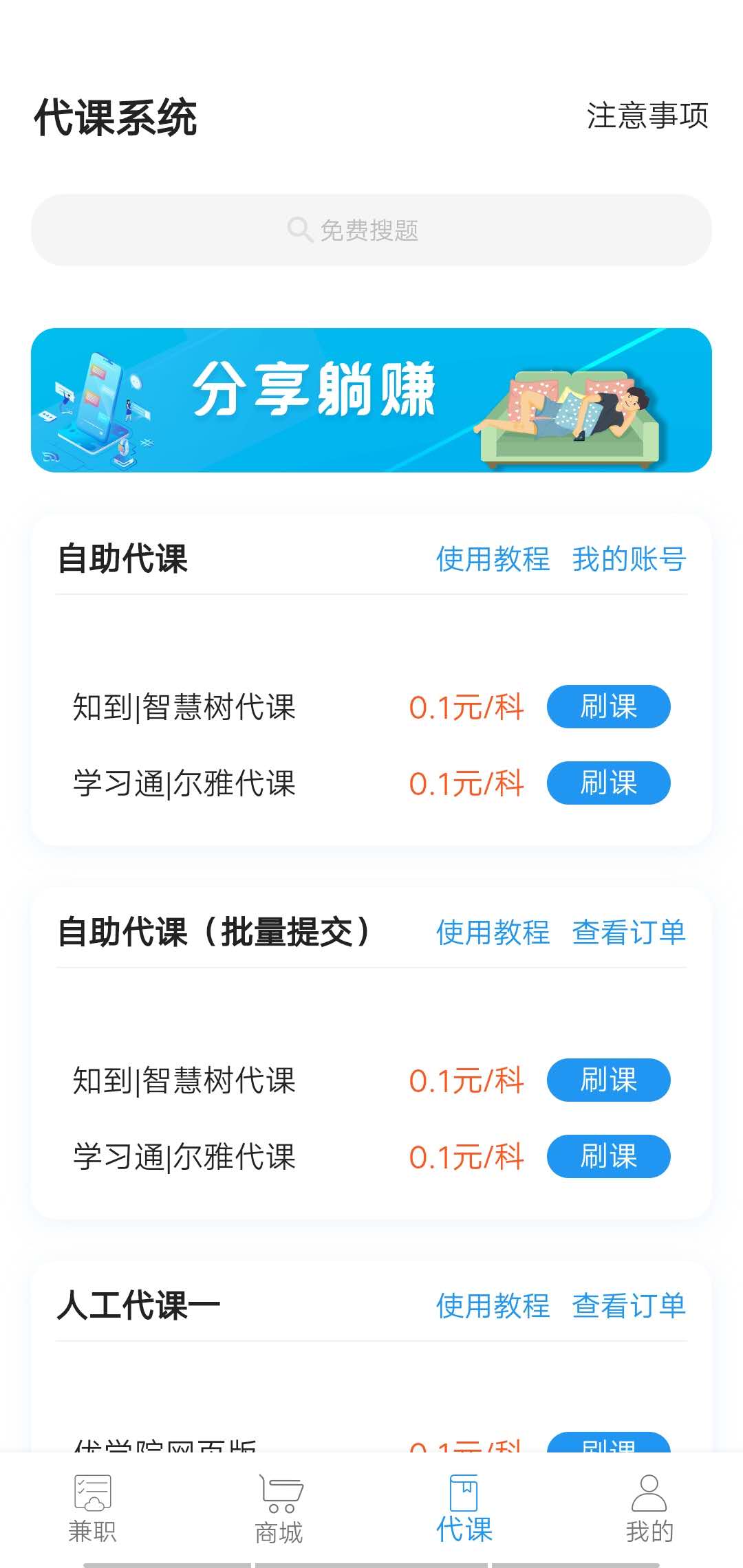Image resolution: width=743 pixels, height=1568 pixels.
Task: Click the magnifier icon in search bar
Action: (297, 230)
